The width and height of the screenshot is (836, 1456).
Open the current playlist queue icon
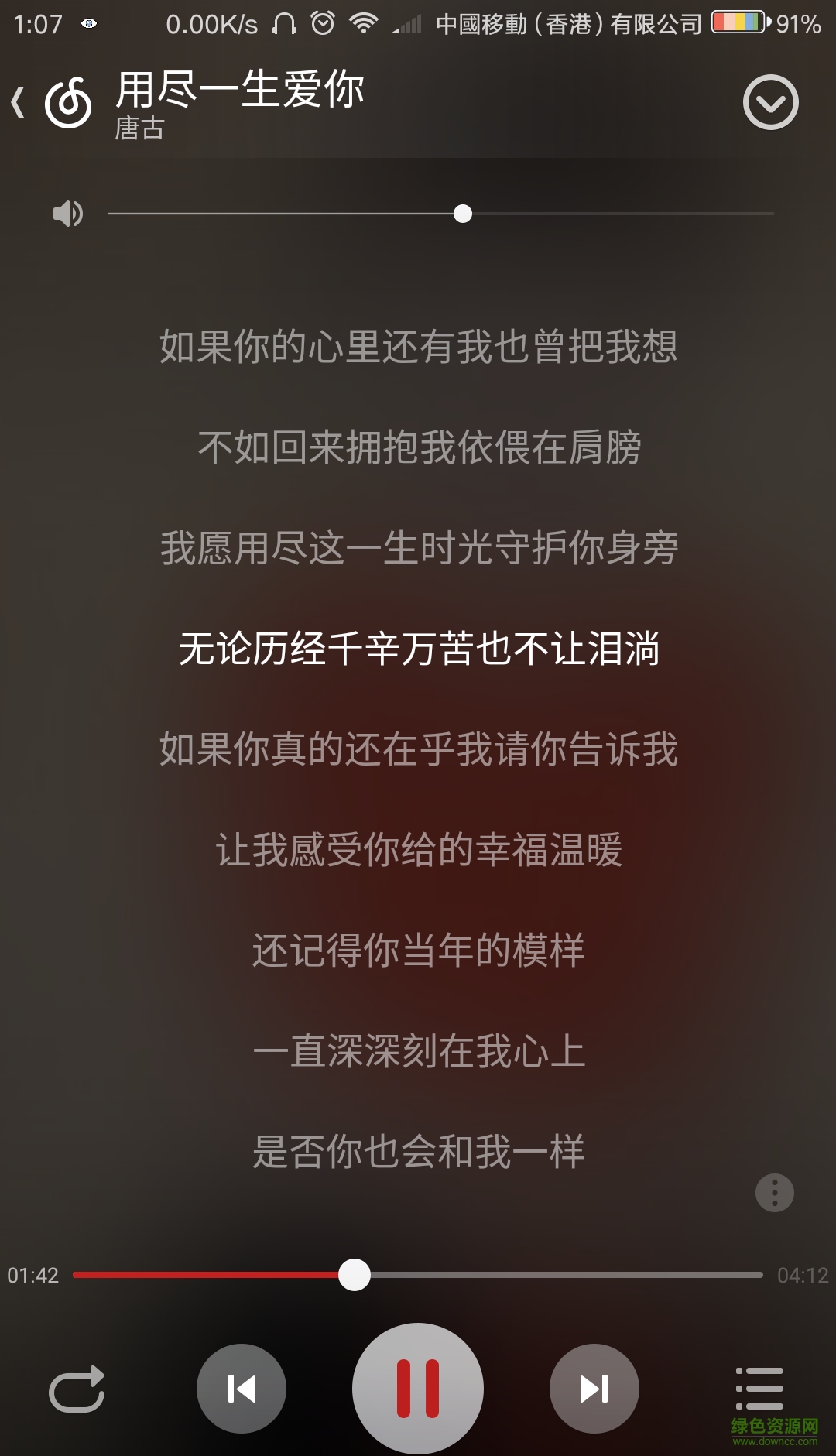coord(759,1388)
